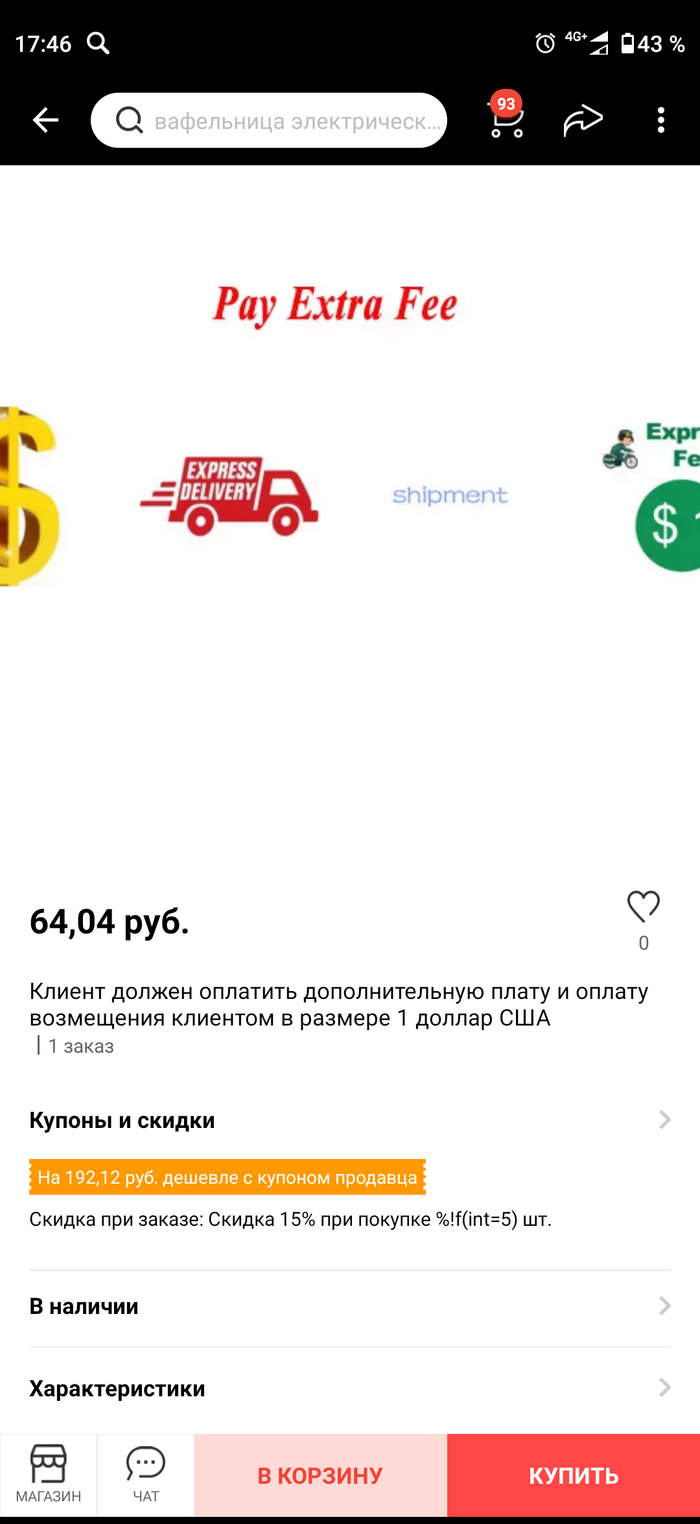Open the Купоны и скидки section
This screenshot has height=1524, width=700.
coord(350,1120)
